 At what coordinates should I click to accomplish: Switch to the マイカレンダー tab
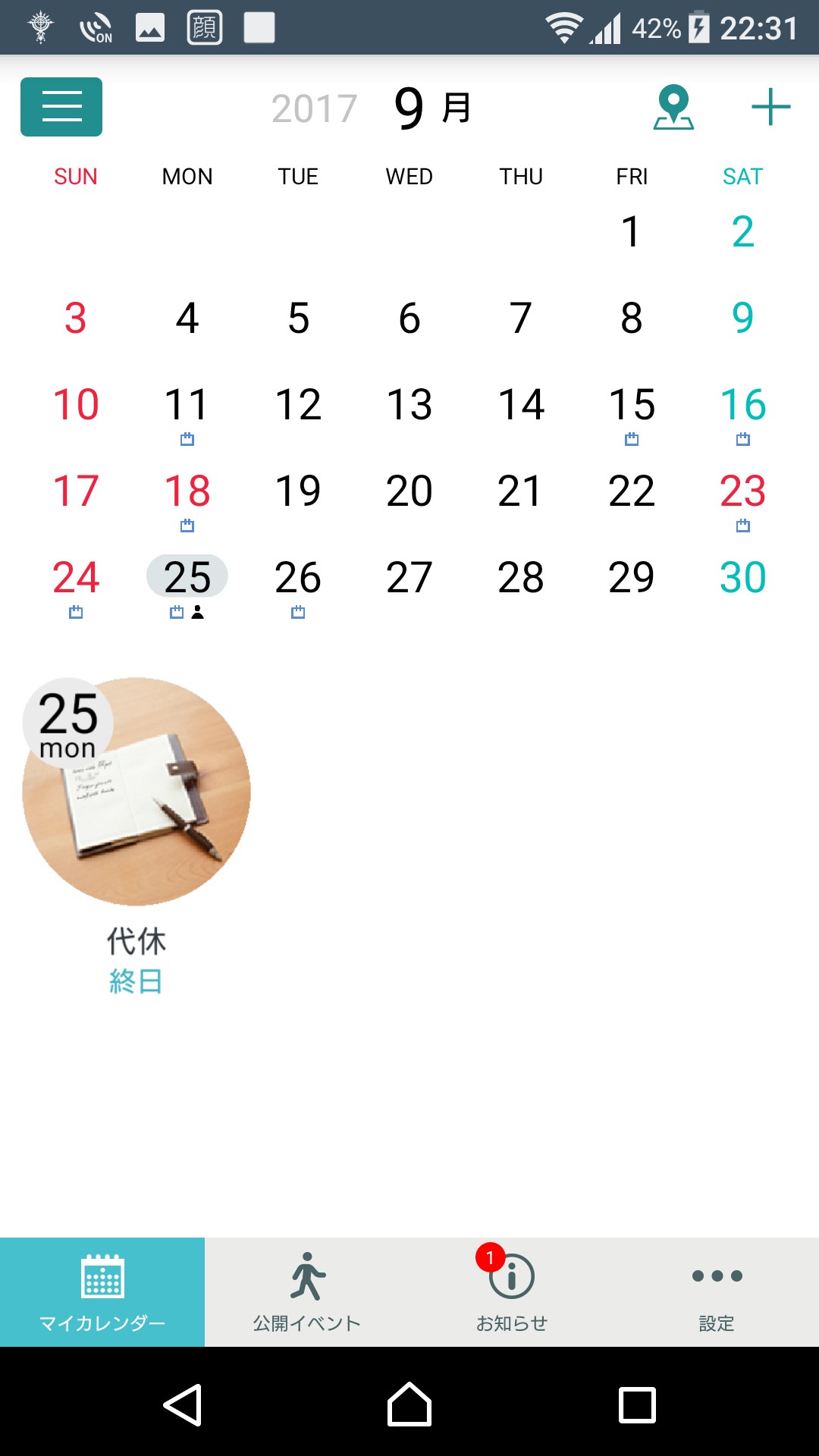102,1292
